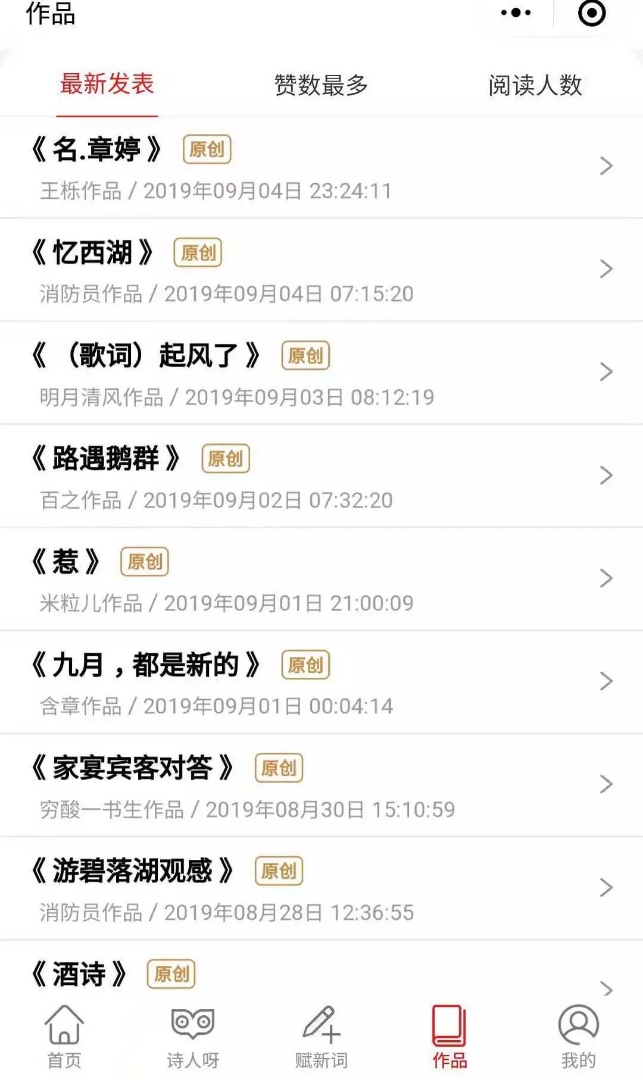Image resolution: width=643 pixels, height=1080 pixels.
Task: Open the poem 《忆西湖》
Action: pos(322,270)
